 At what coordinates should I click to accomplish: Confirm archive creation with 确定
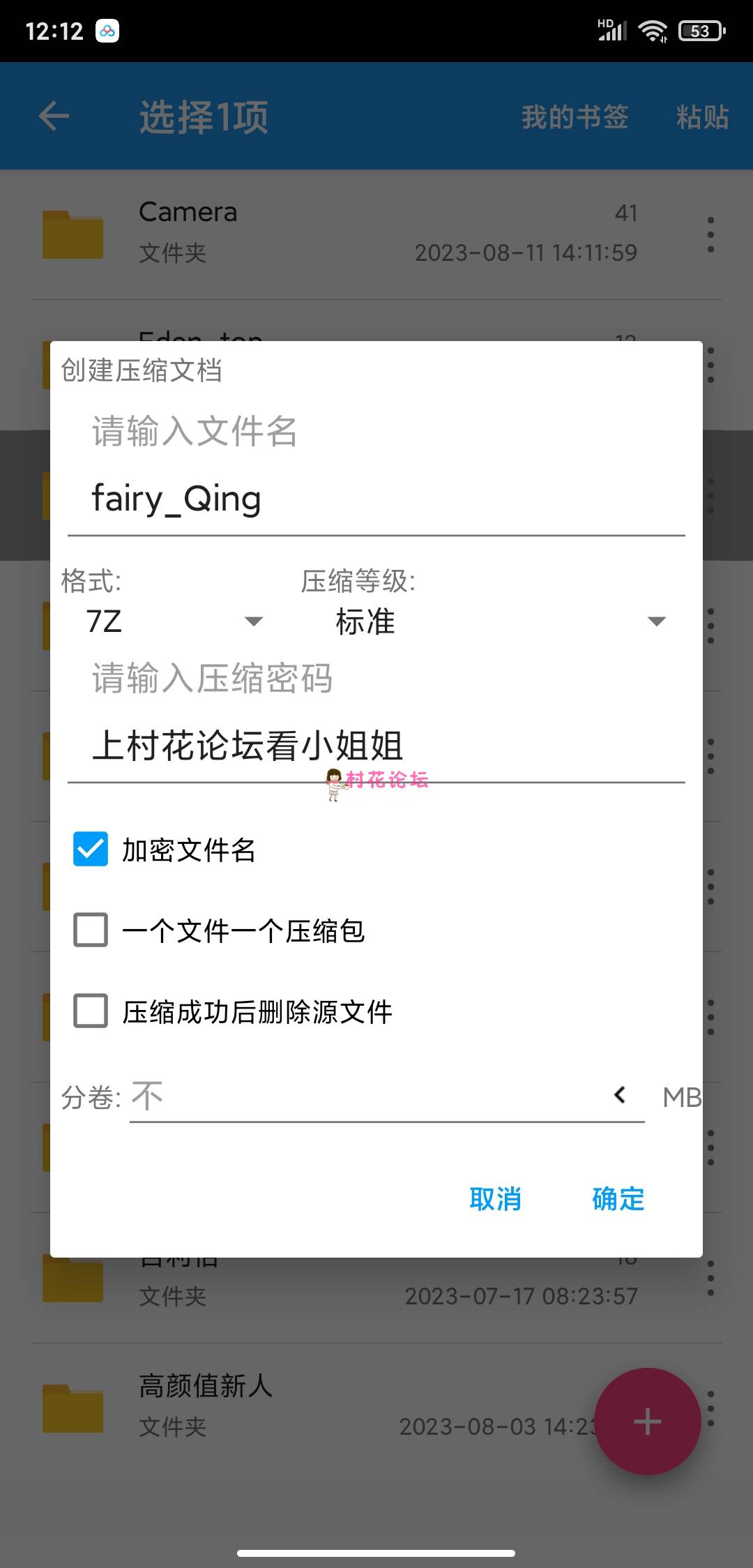618,1199
